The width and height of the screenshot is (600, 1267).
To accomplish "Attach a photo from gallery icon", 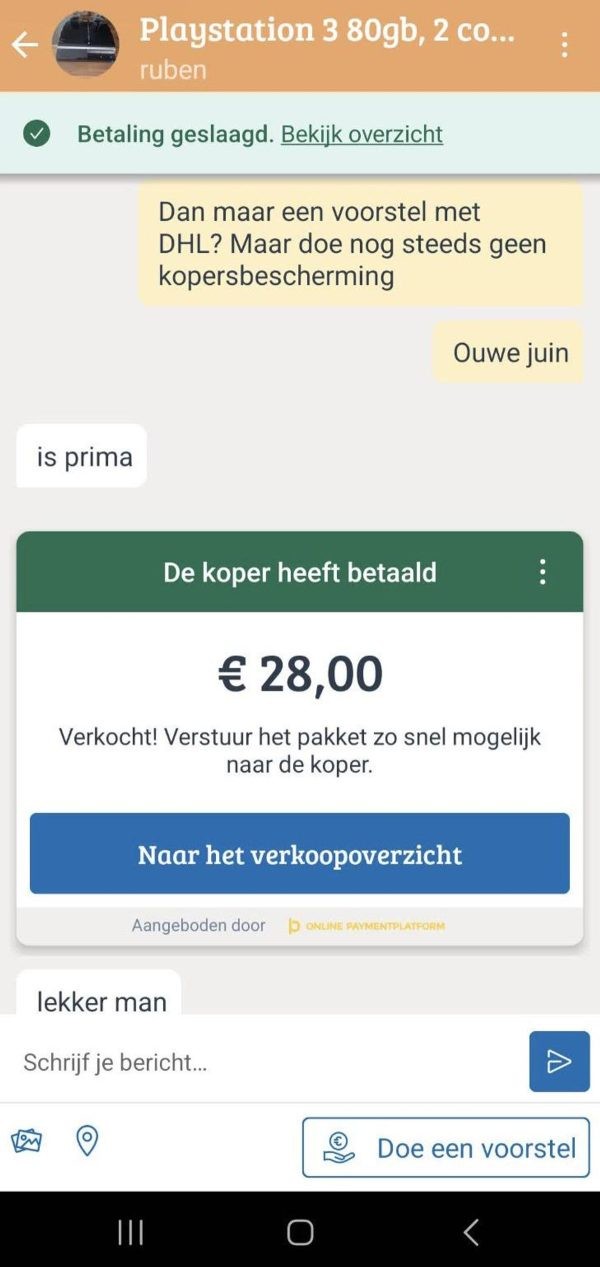I will (x=27, y=1141).
